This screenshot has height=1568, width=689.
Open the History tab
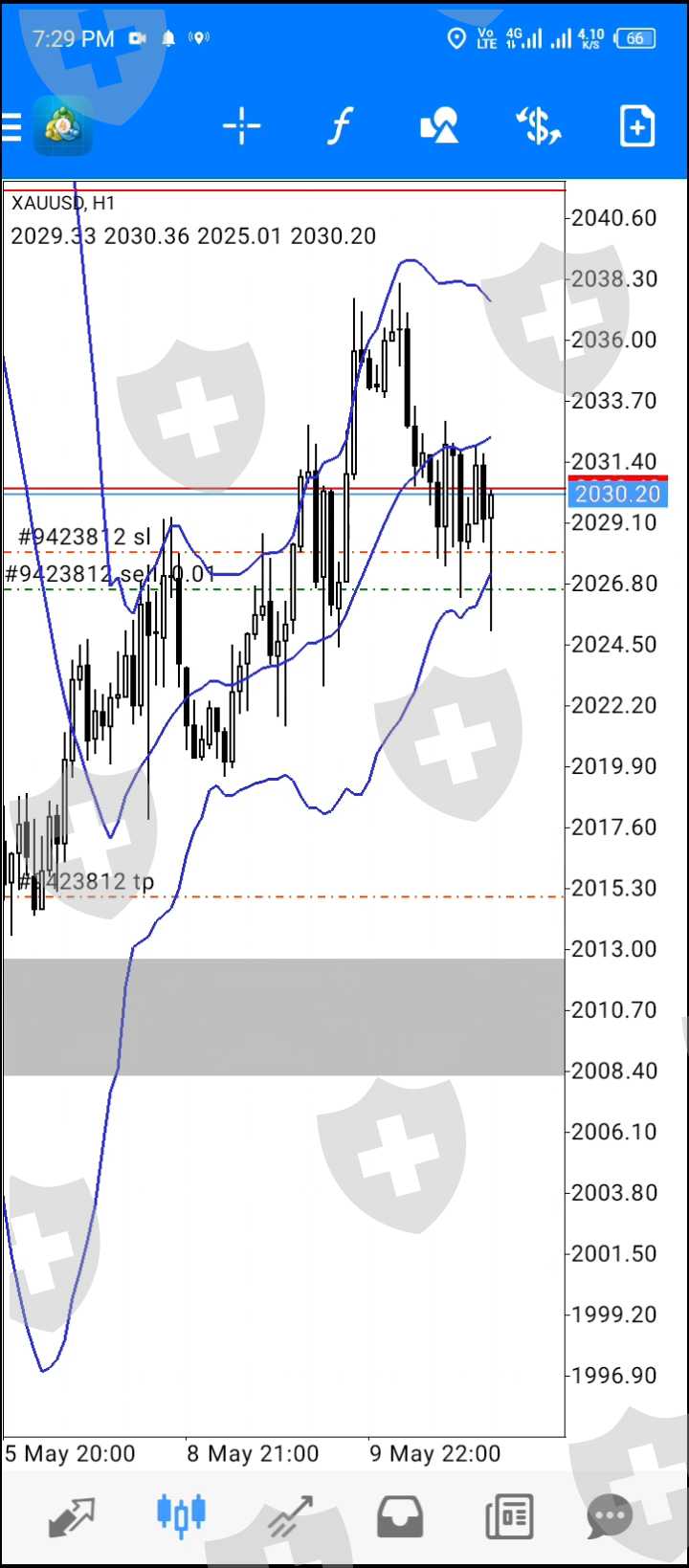click(x=401, y=1515)
